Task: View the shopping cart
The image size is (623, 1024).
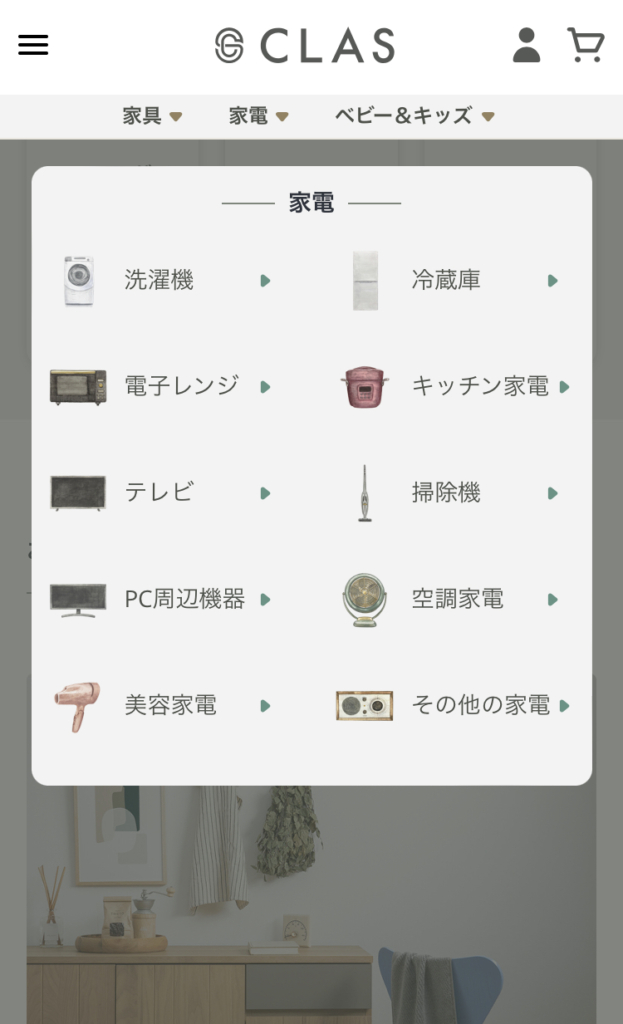Action: (x=585, y=45)
